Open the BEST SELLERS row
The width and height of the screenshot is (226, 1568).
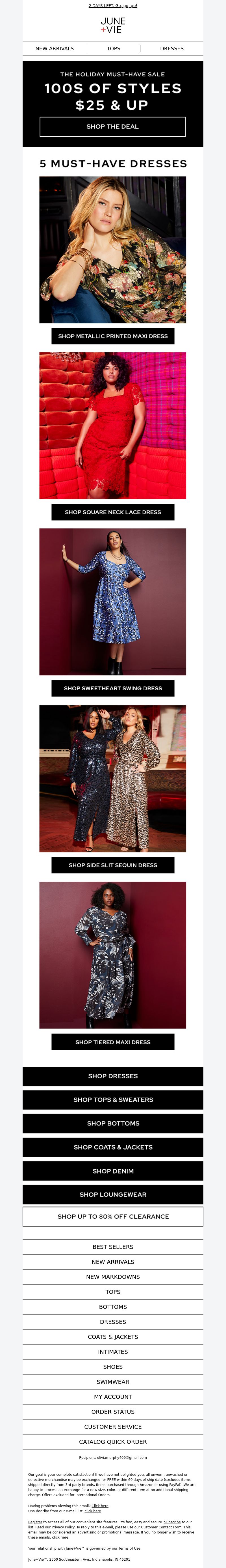[113, 1247]
